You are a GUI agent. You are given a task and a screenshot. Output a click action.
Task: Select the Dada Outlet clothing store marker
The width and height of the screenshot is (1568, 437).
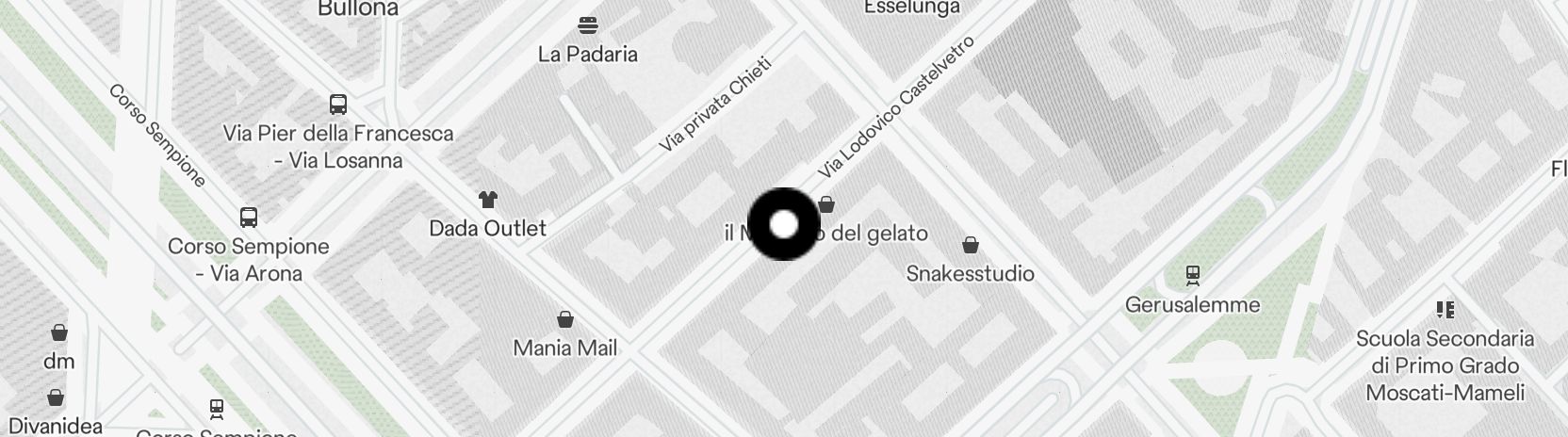[488, 200]
